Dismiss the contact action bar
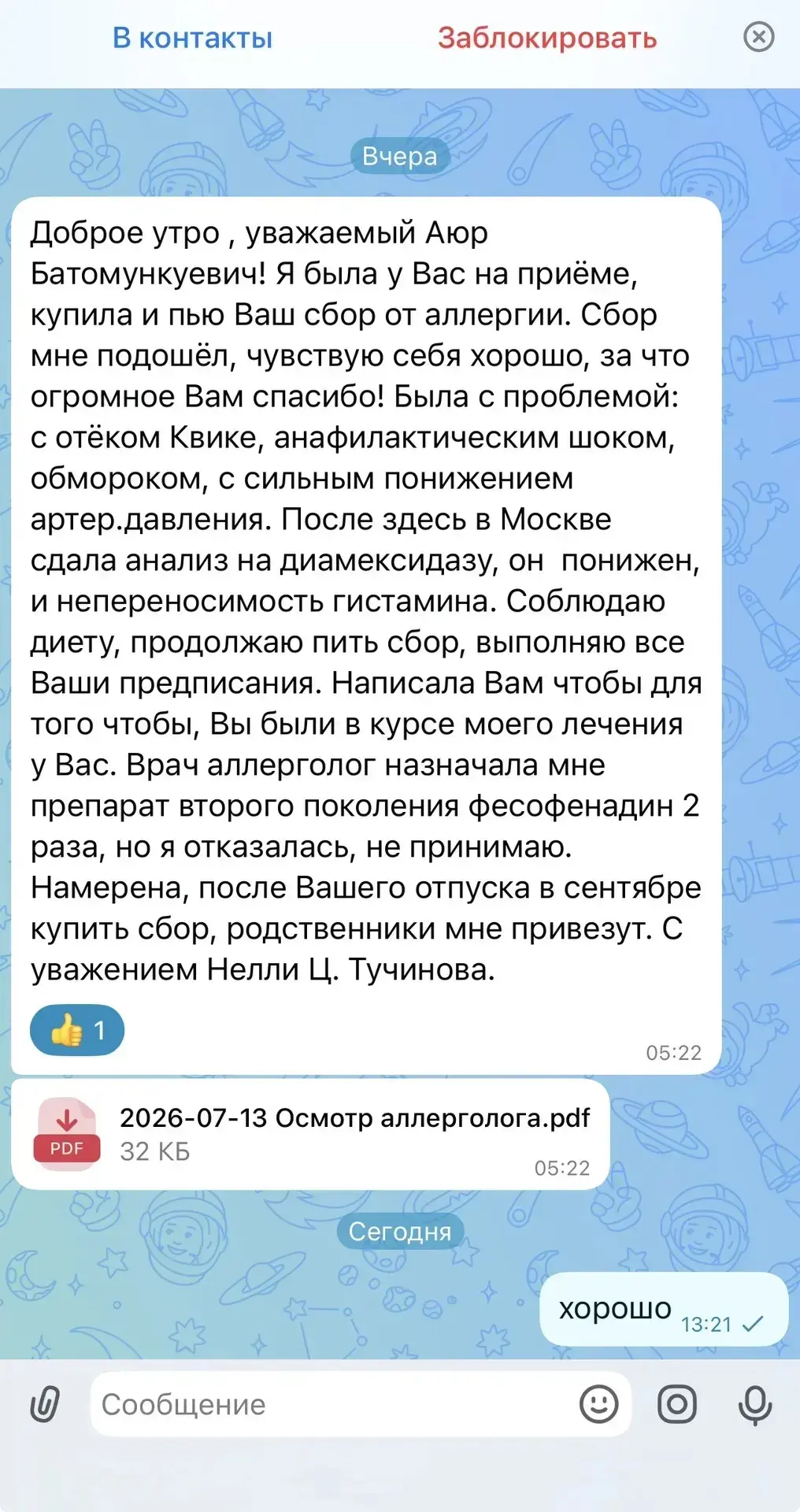 (759, 37)
